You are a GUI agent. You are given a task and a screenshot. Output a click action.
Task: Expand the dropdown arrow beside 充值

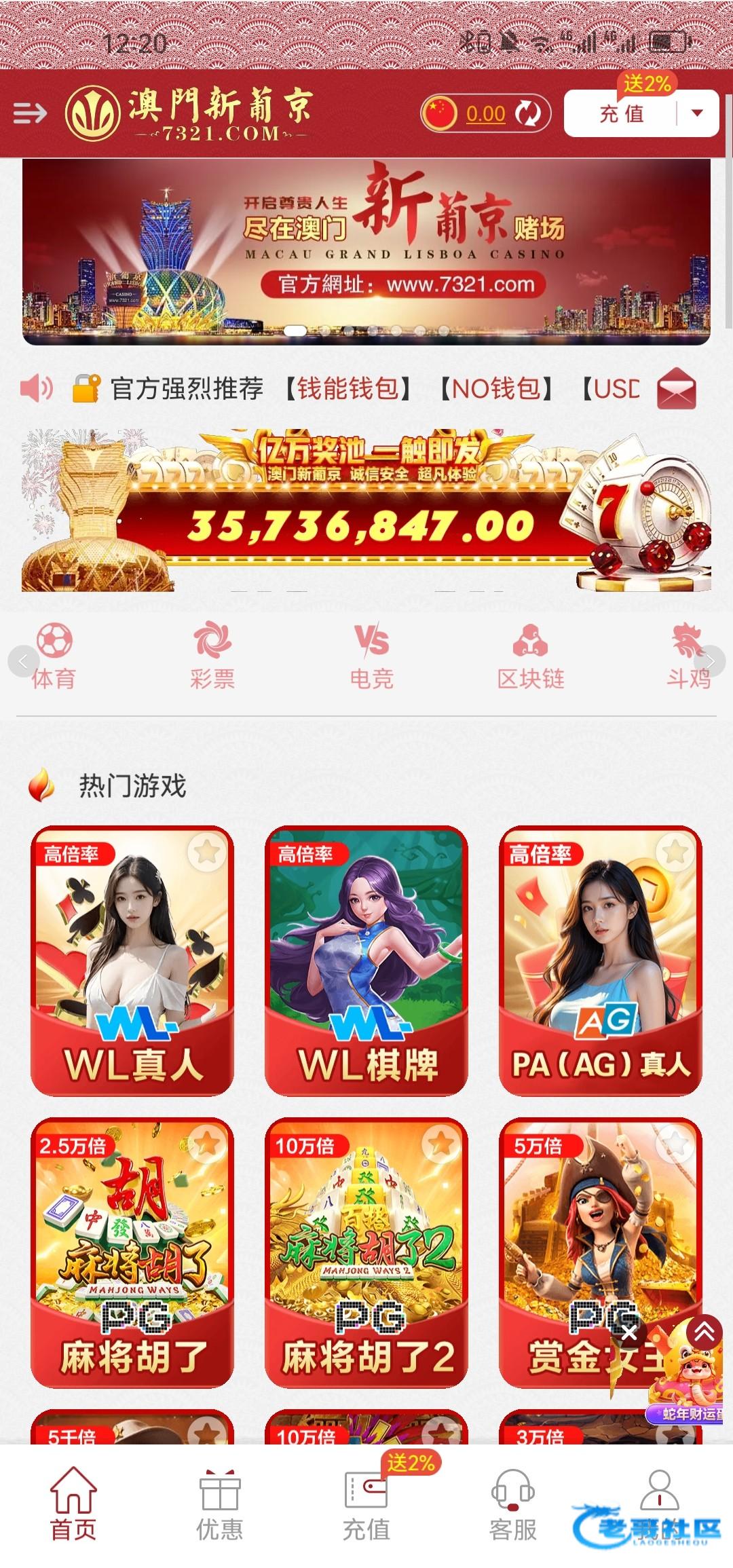tap(697, 113)
